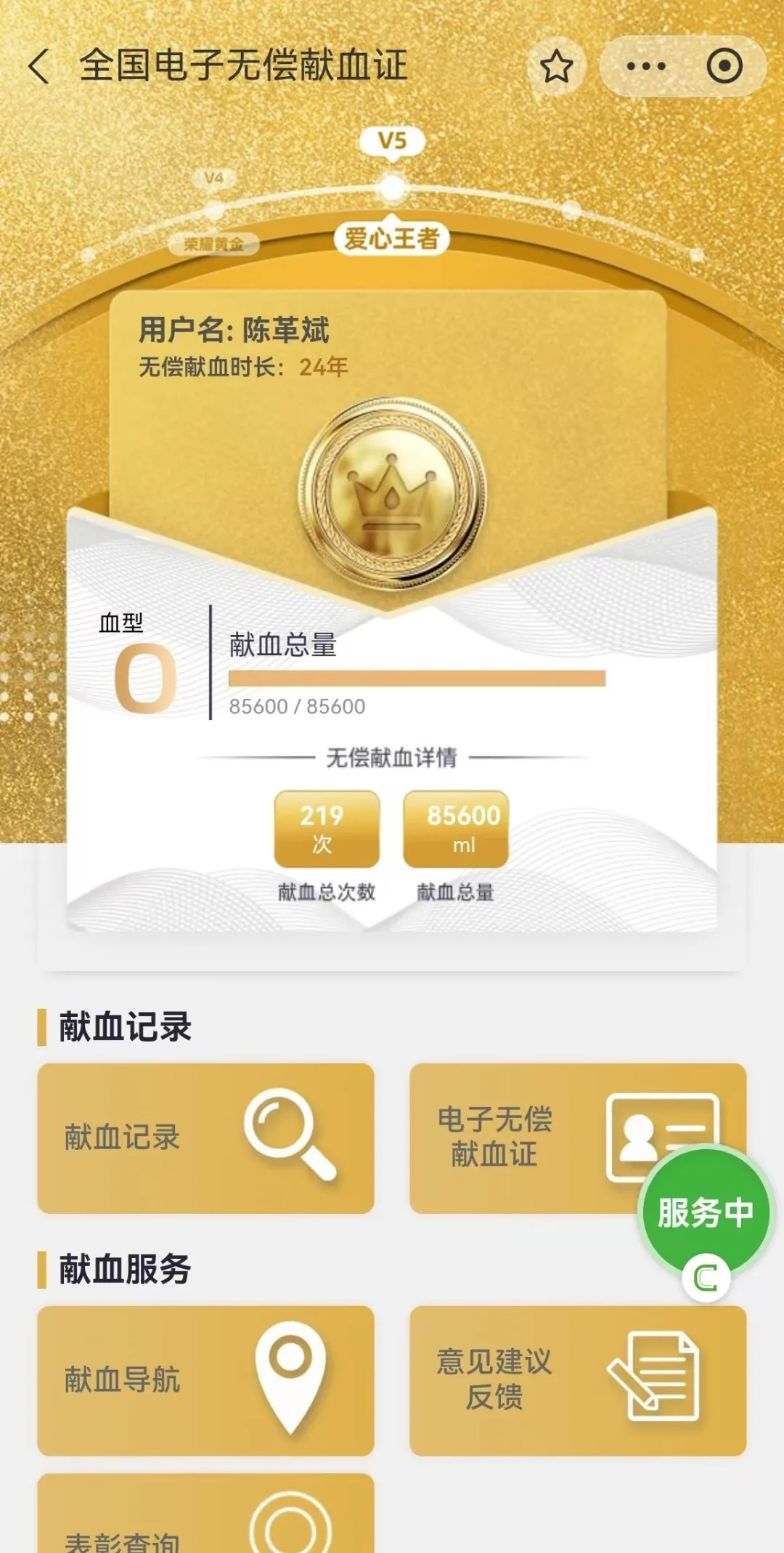The width and height of the screenshot is (784, 1553).
Task: Open the three-dot more menu
Action: [x=645, y=67]
